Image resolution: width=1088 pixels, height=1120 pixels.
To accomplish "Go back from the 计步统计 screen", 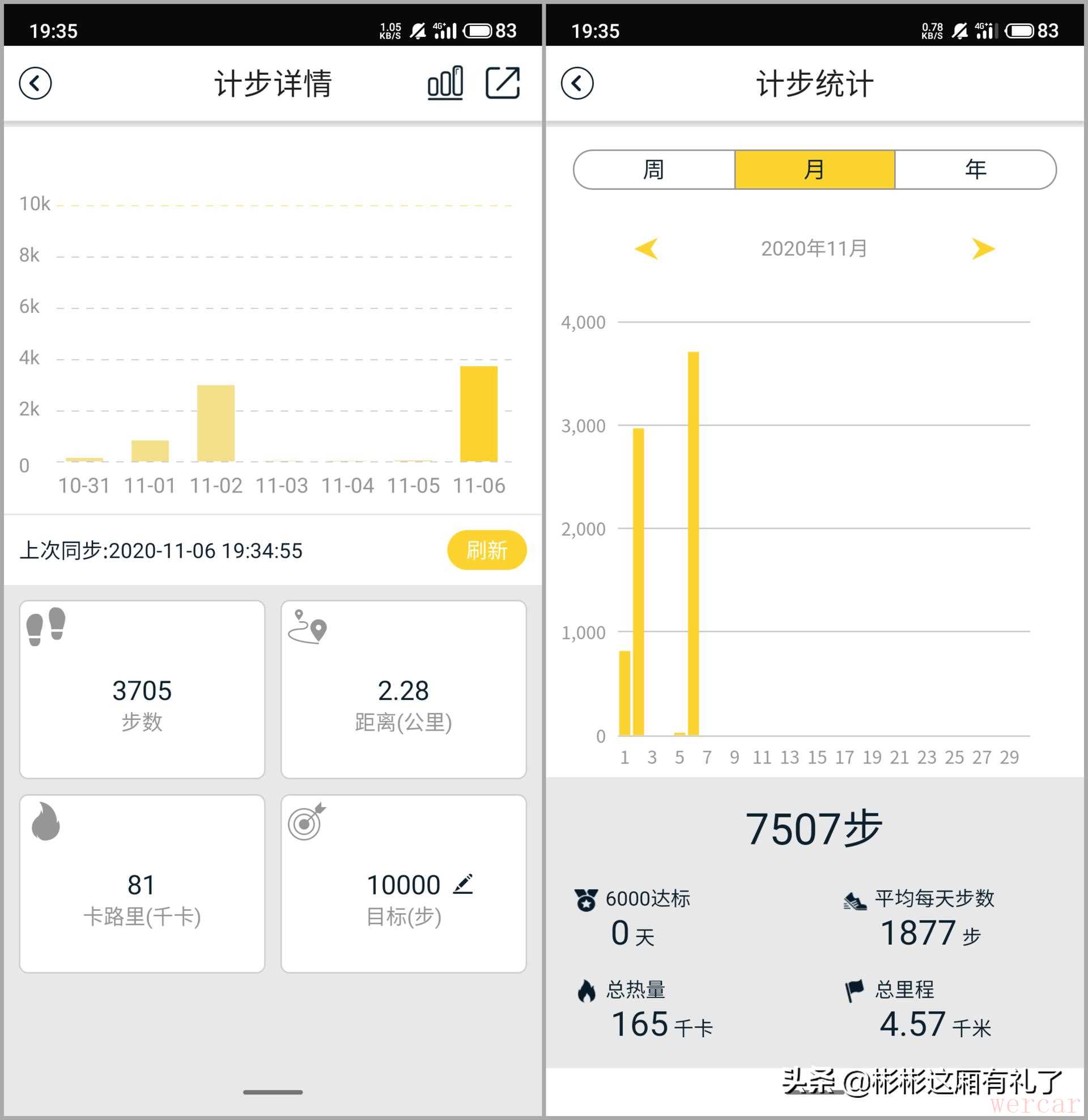I will click(x=576, y=83).
